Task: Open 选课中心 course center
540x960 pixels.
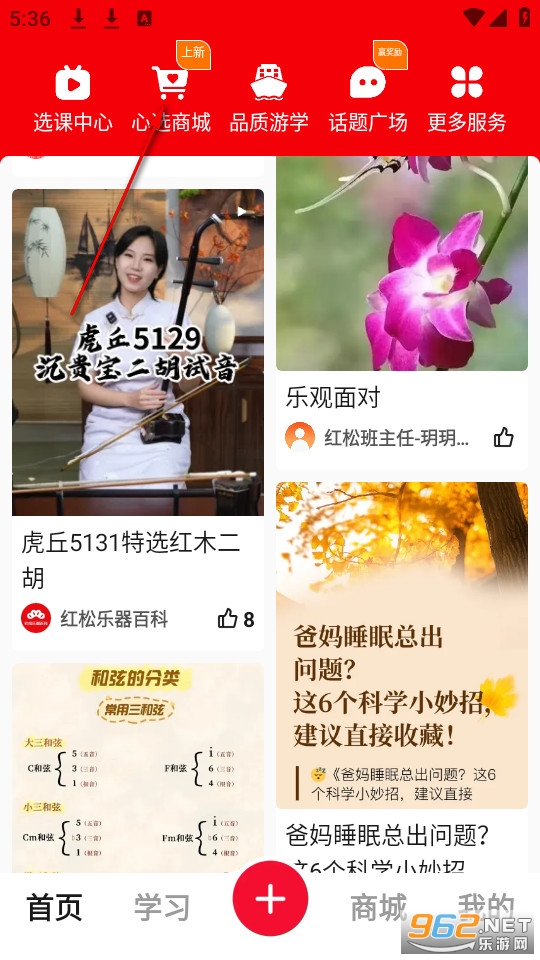Action: (x=73, y=99)
